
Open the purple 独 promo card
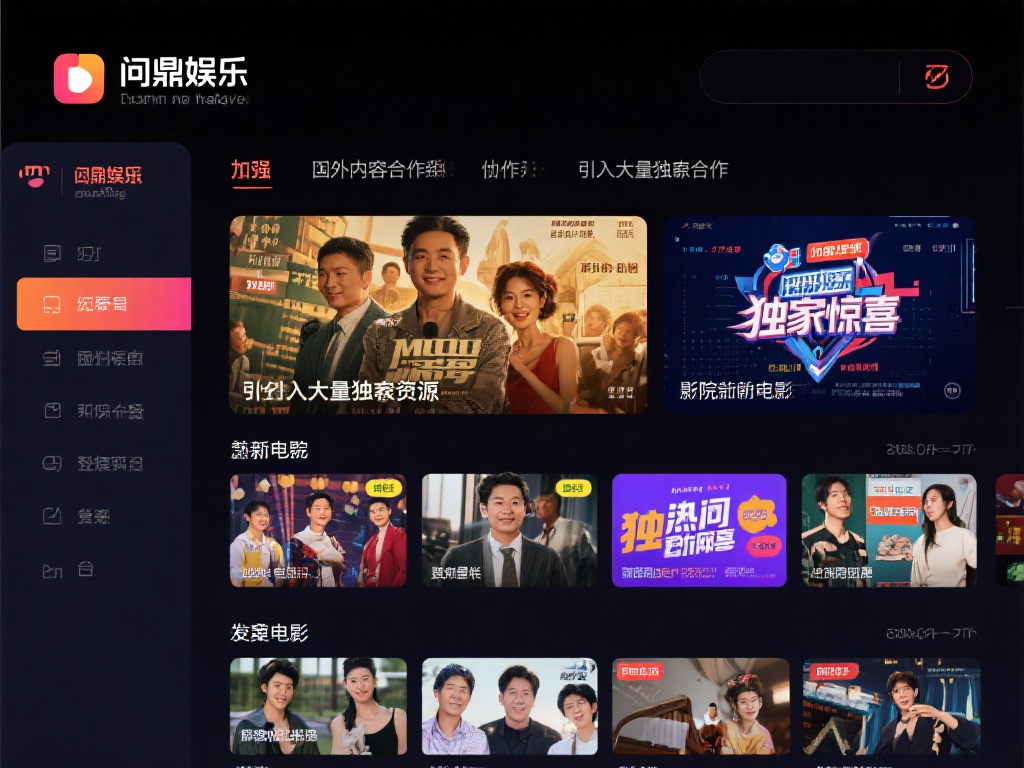(x=699, y=530)
